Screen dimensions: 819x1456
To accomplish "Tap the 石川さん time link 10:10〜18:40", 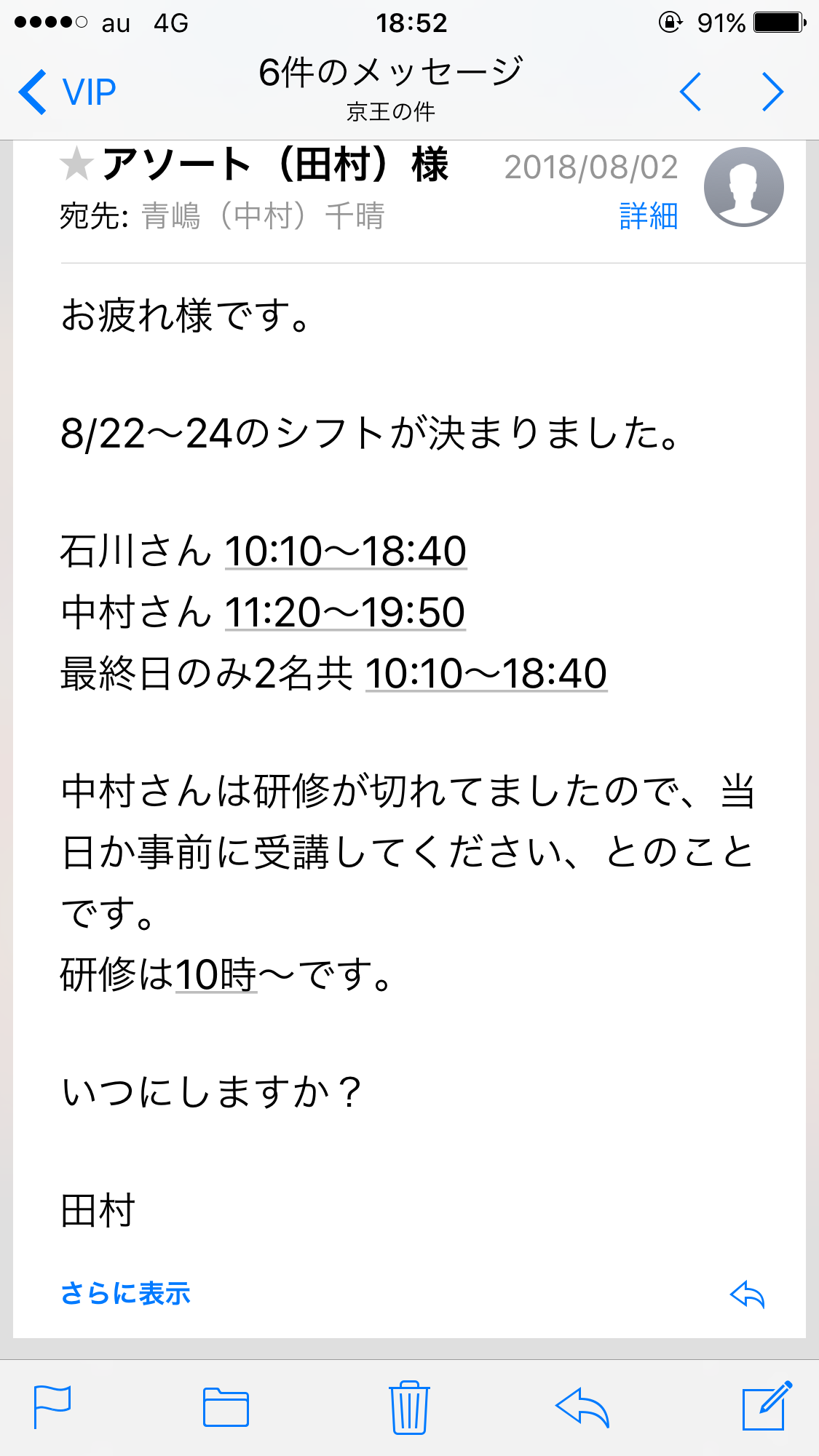I will pyautogui.click(x=346, y=551).
